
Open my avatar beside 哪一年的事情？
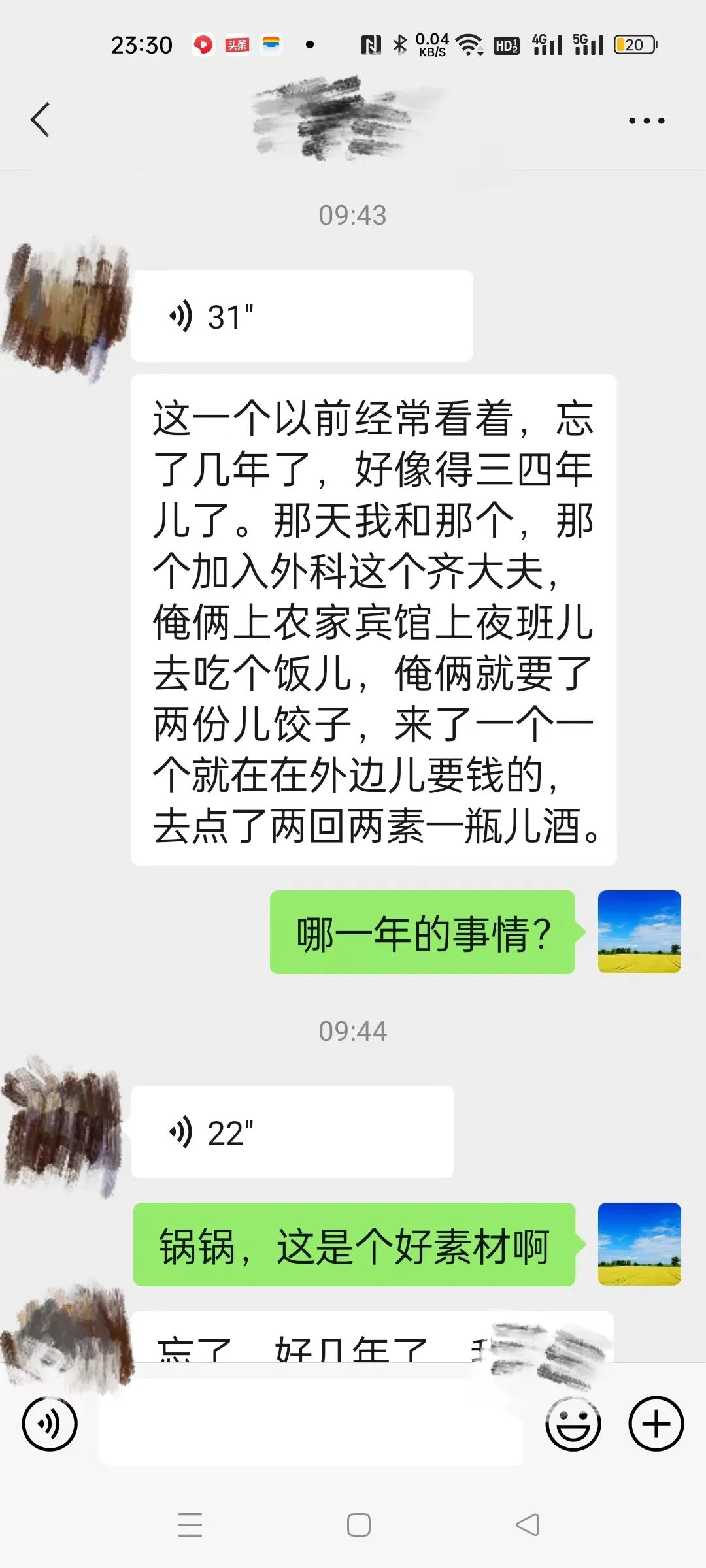639,932
